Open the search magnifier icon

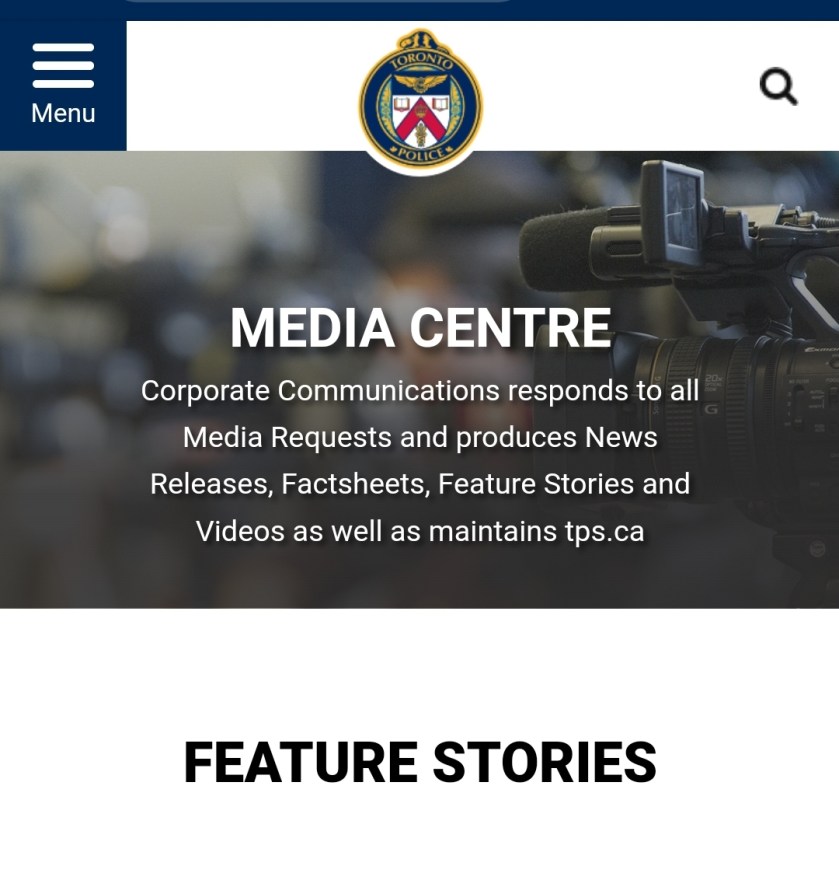pyautogui.click(x=778, y=87)
